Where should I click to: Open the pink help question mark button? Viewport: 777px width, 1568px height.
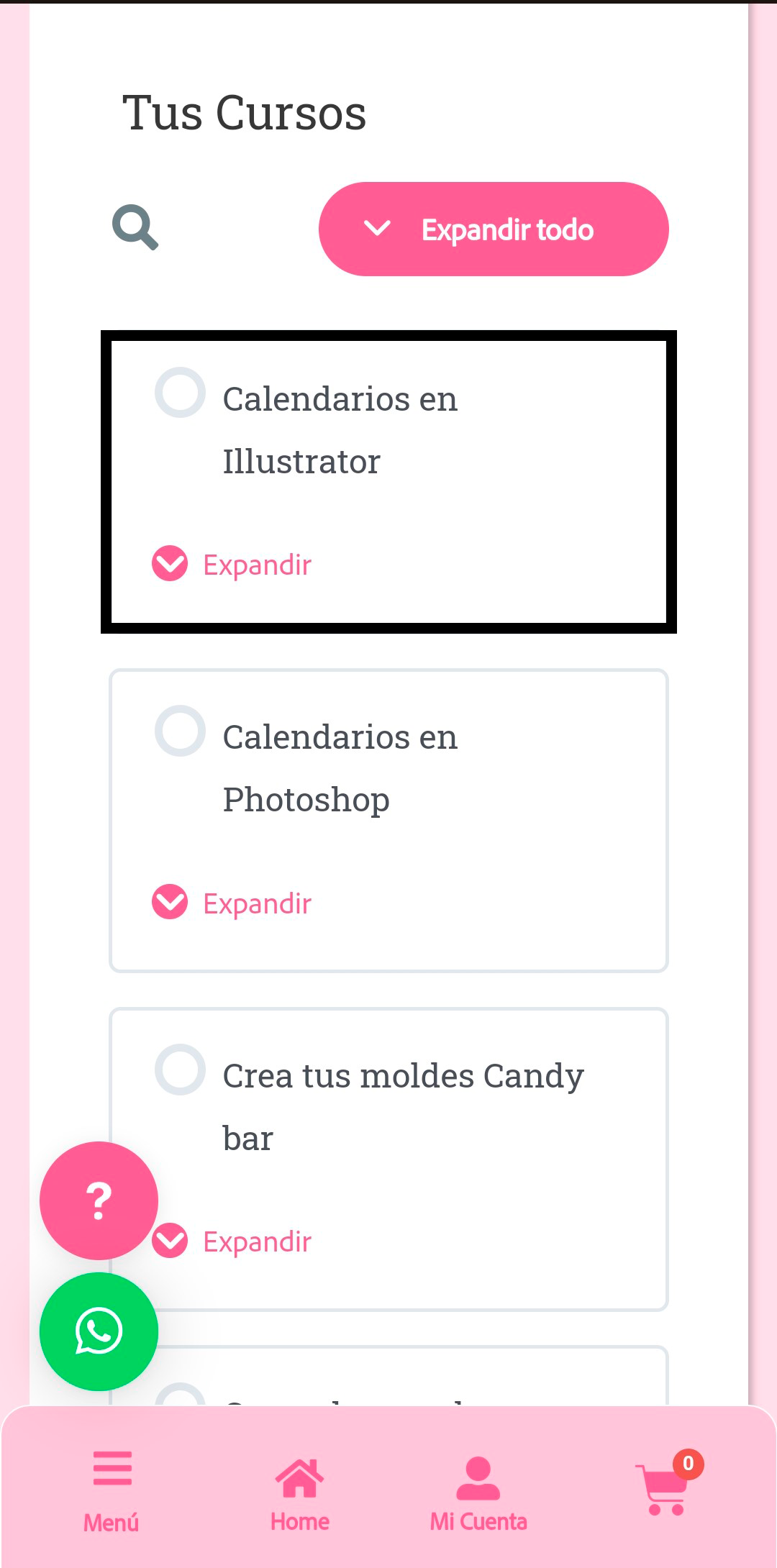99,1200
